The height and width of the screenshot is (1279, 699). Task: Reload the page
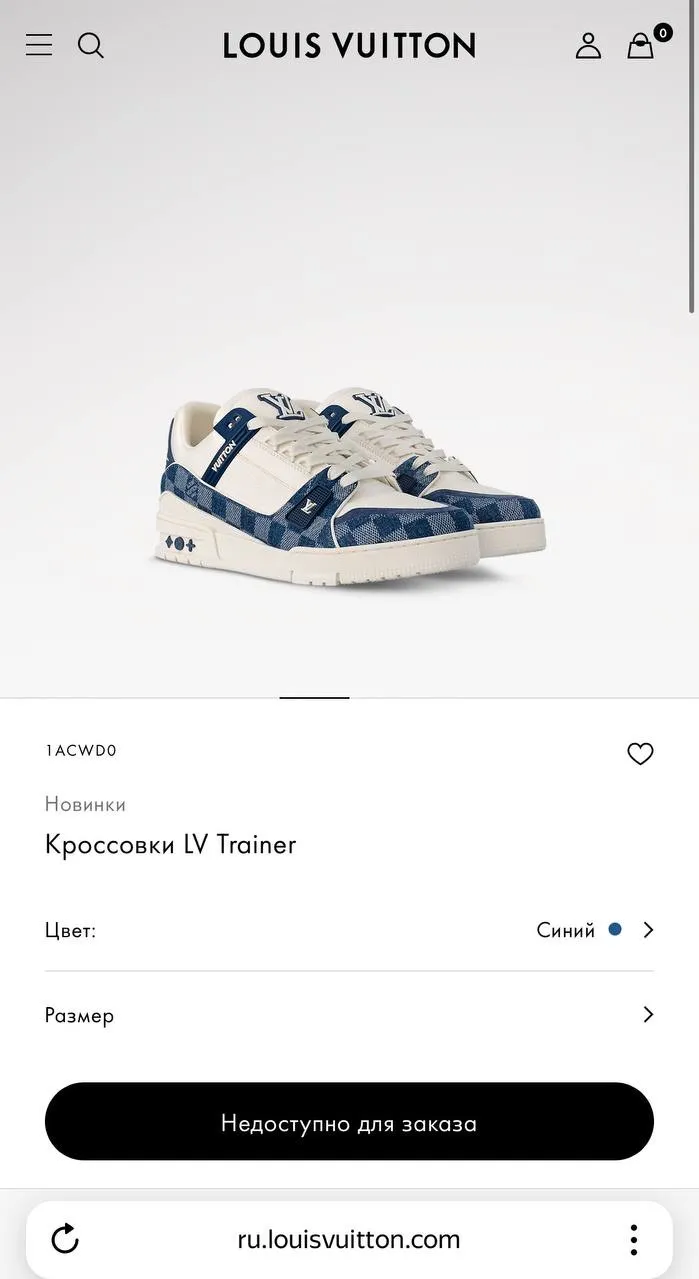point(65,1239)
